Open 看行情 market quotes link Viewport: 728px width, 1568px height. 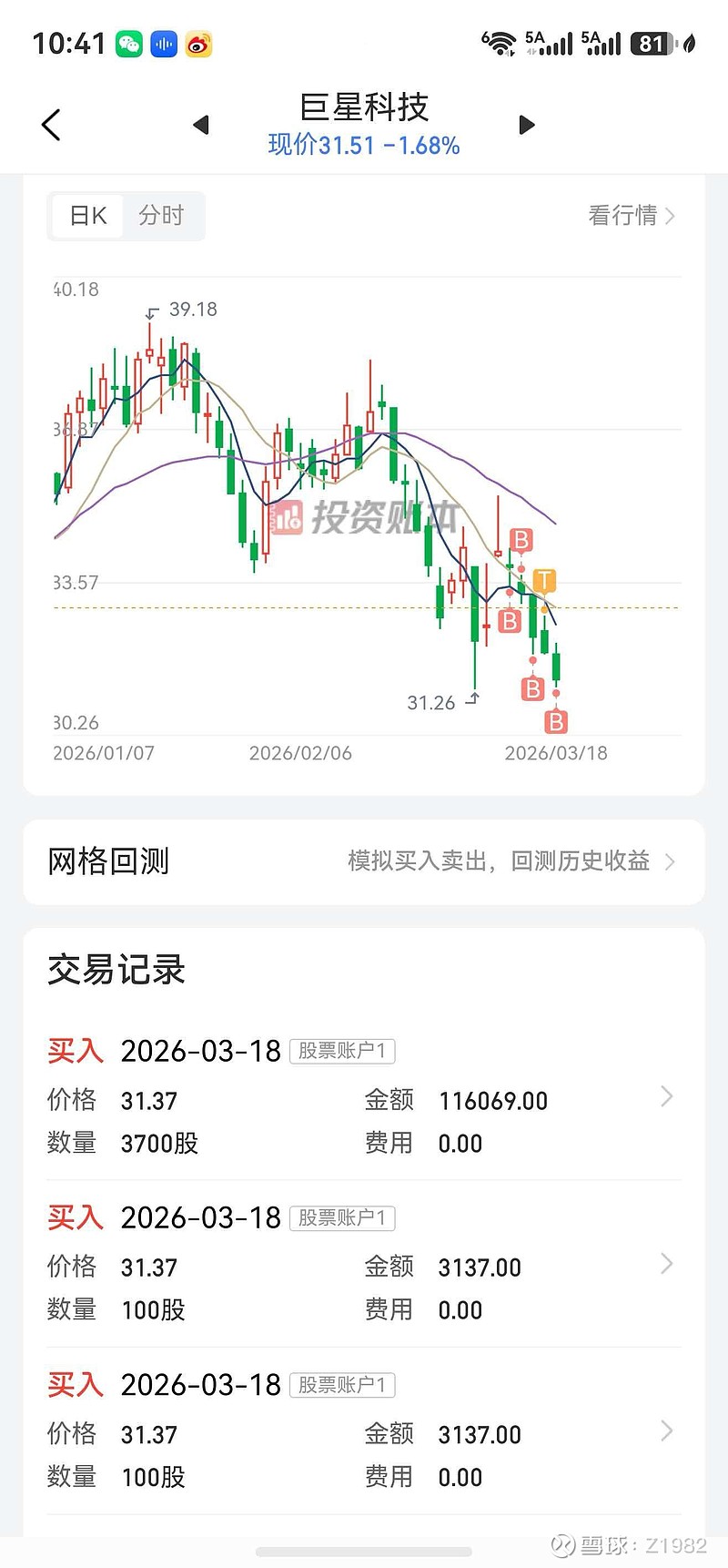631,216
